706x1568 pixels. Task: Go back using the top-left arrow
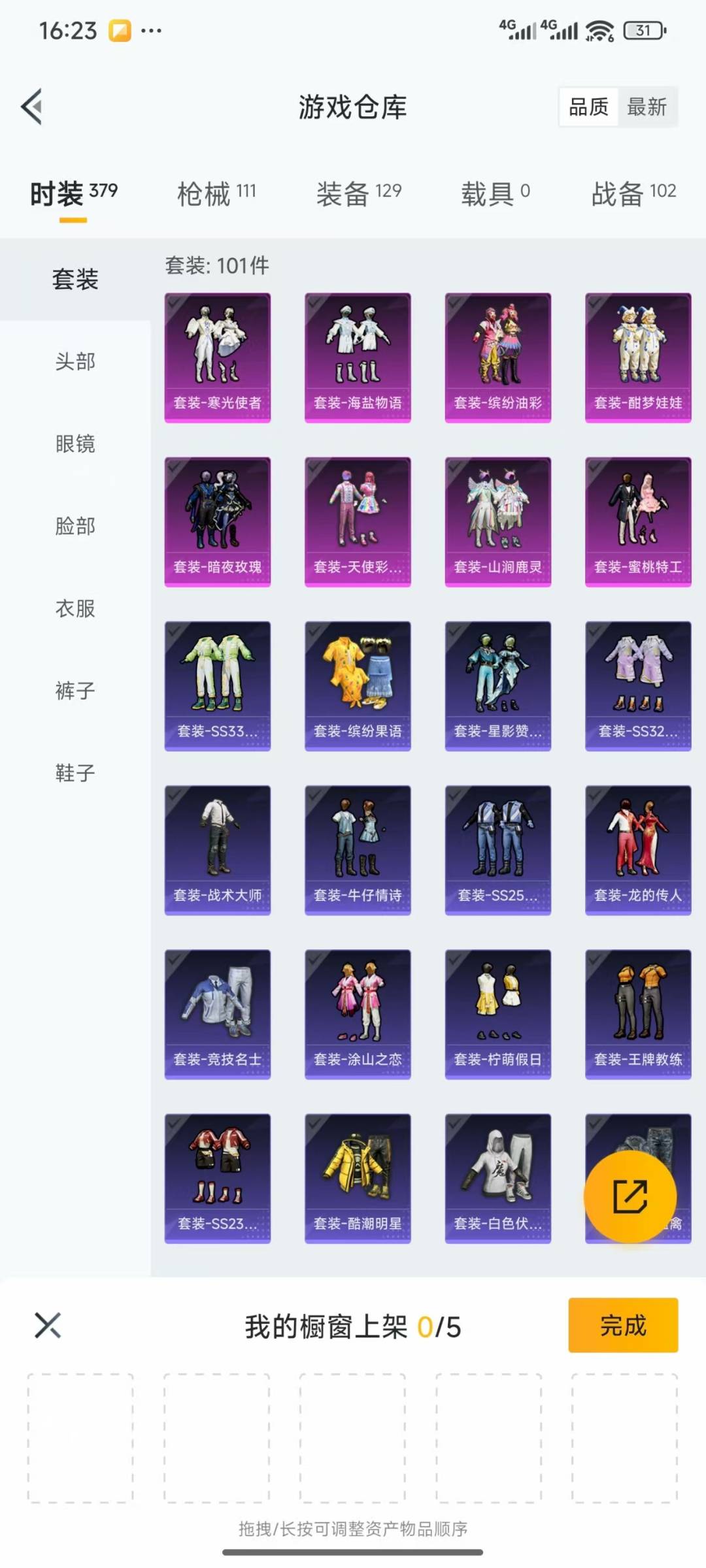[32, 106]
